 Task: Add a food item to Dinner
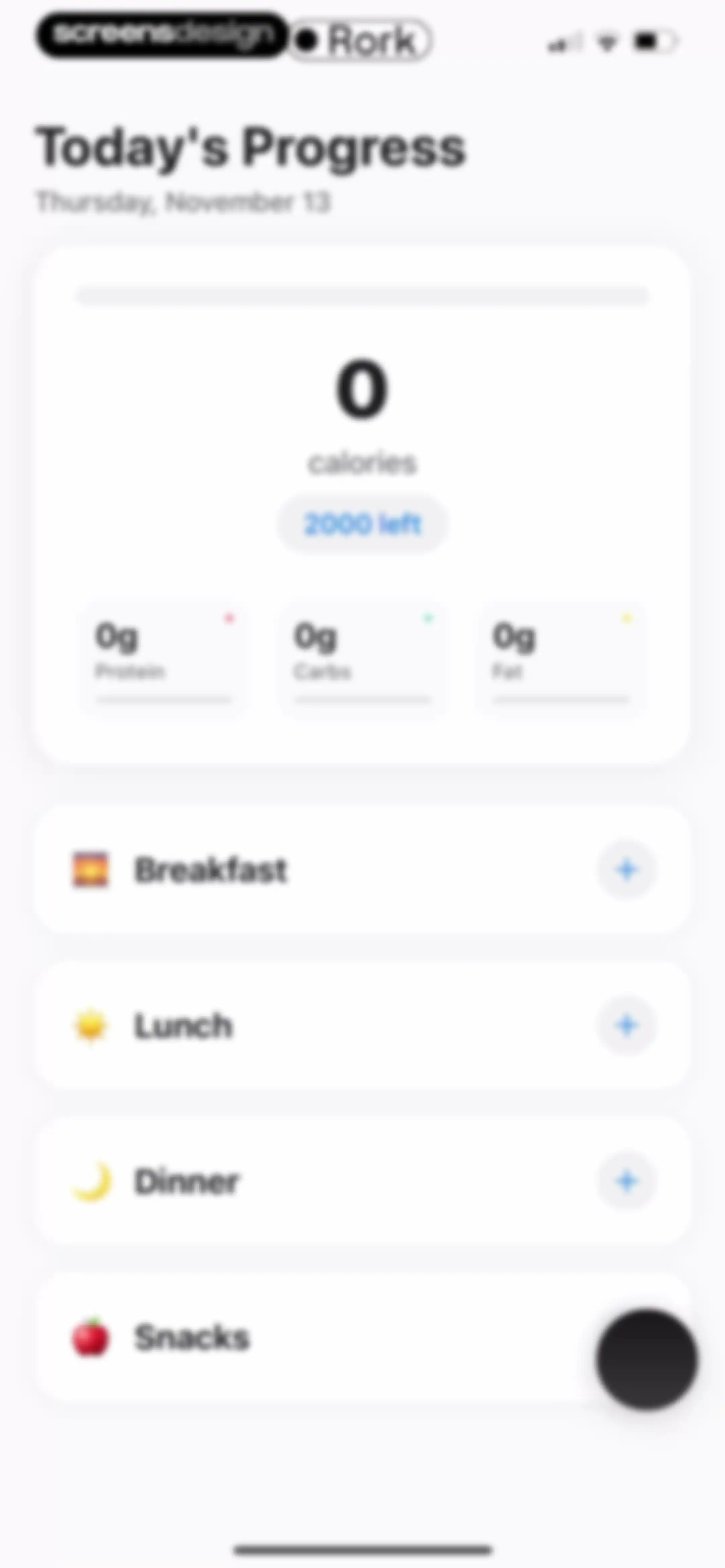point(626,1181)
